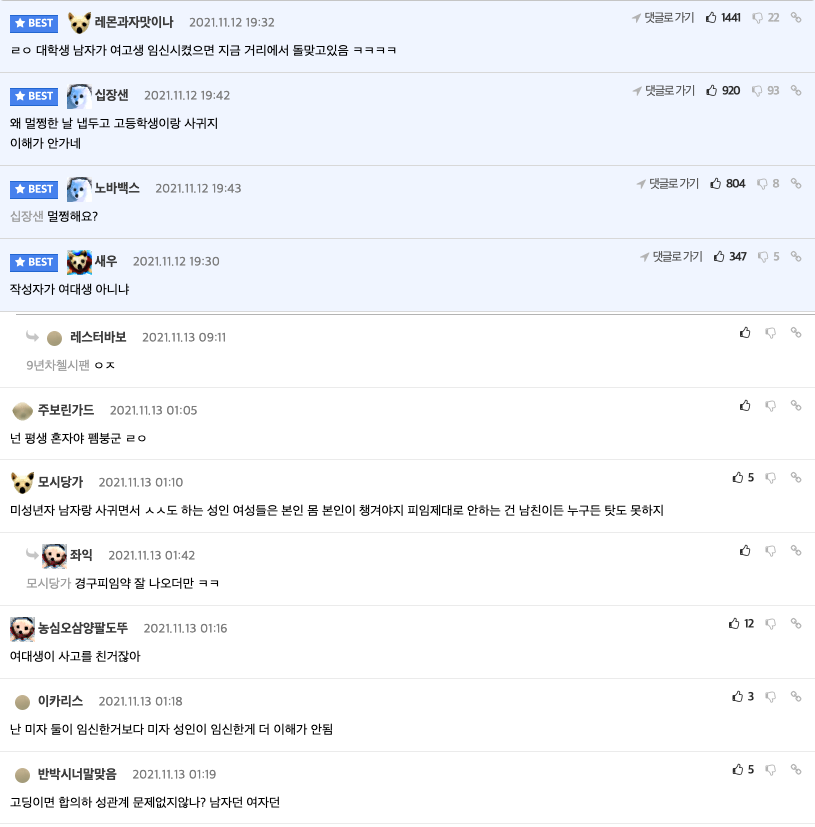The image size is (815, 827).
Task: Go to 십장생's comment via 댓글로 가기
Action: (663, 91)
